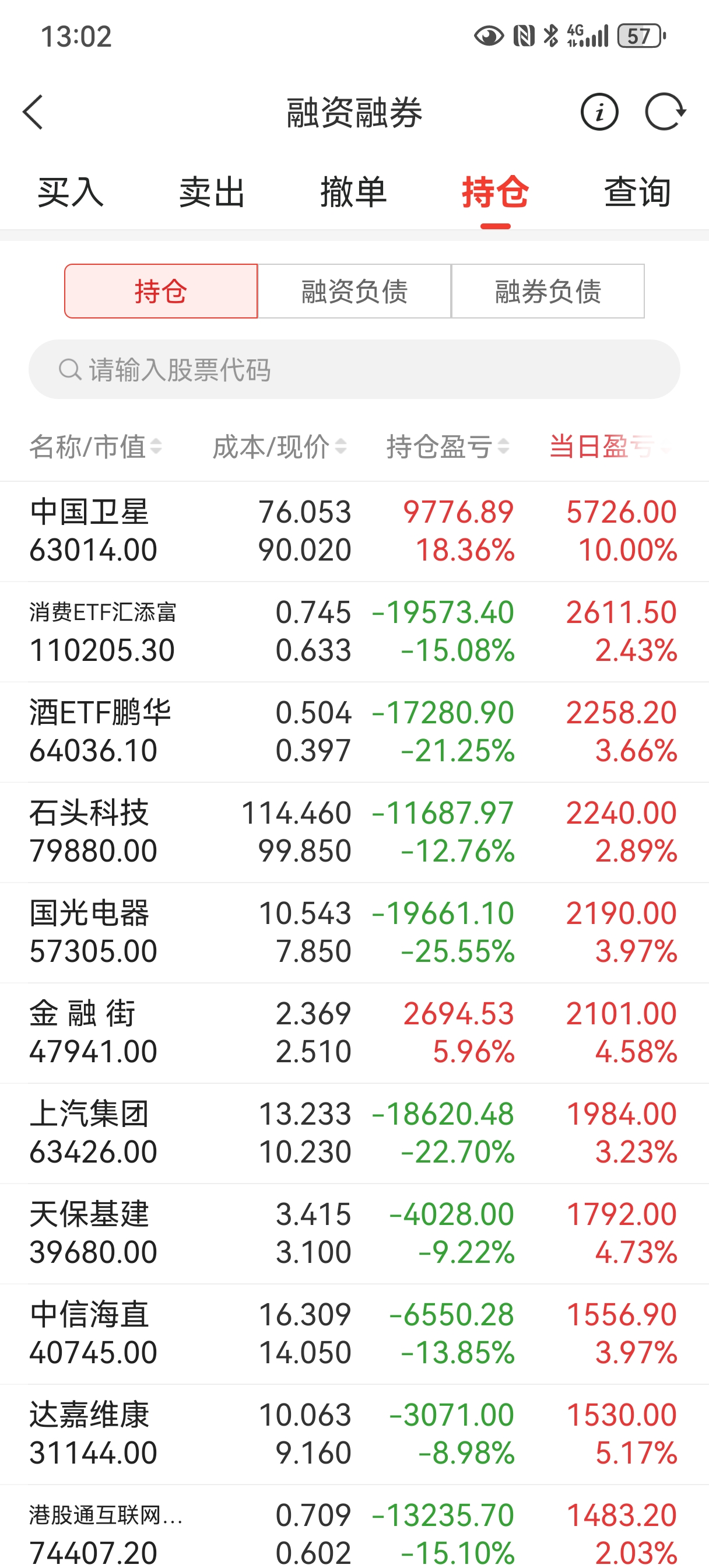Screen dimensions: 709x1568
Task: Open the 达嘉维康 holding row
Action: (x=354, y=1434)
